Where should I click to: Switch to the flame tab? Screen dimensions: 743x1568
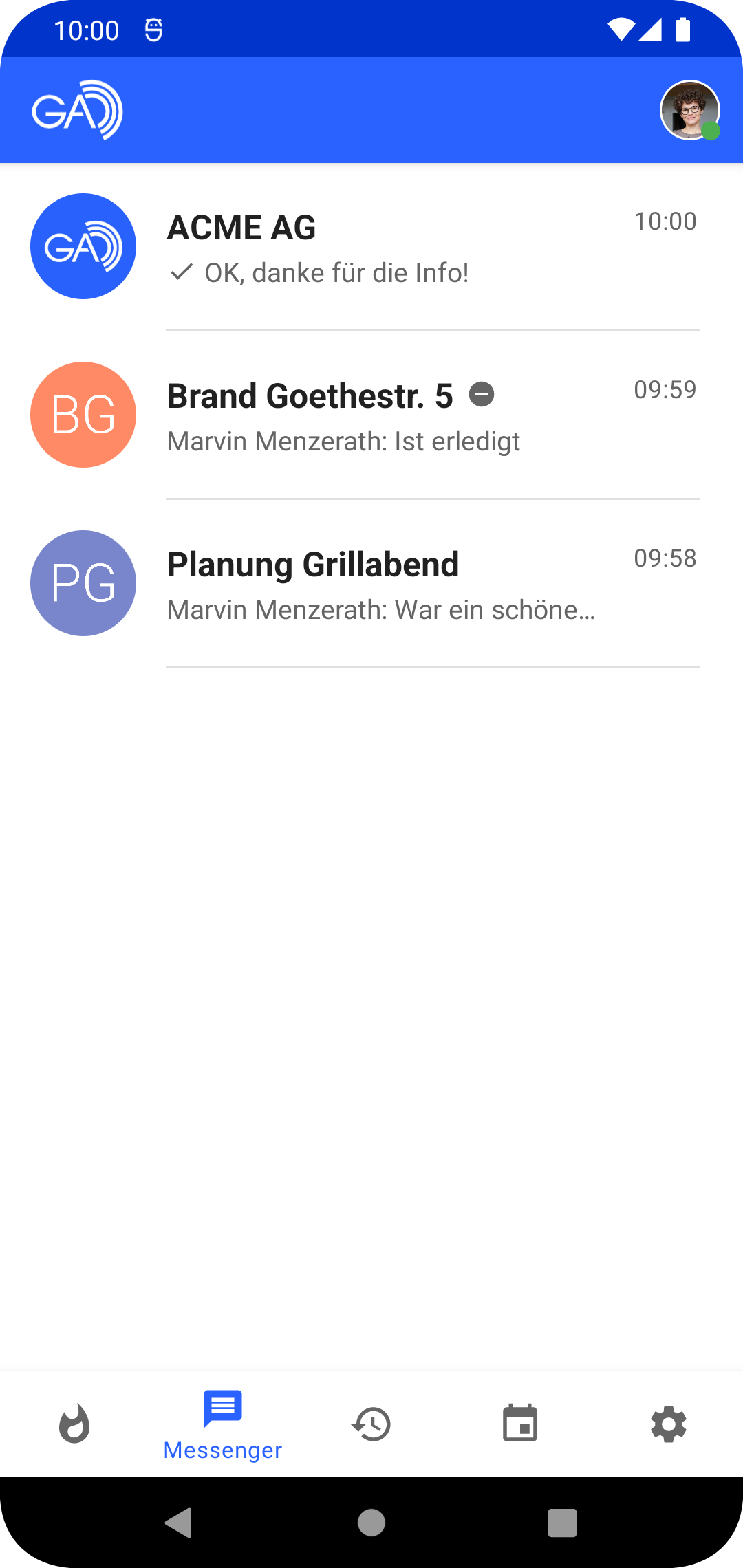74,1424
